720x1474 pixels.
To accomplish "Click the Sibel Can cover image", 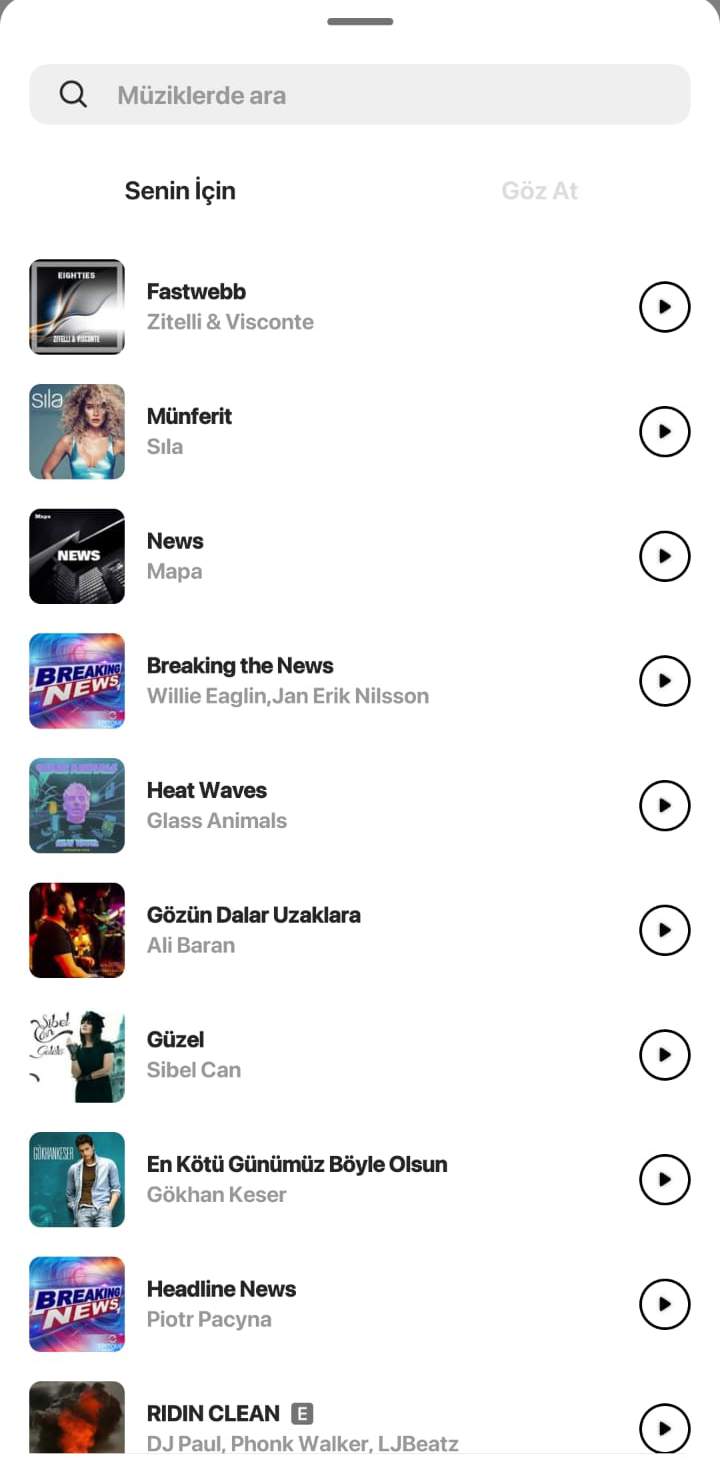I will (x=77, y=1054).
